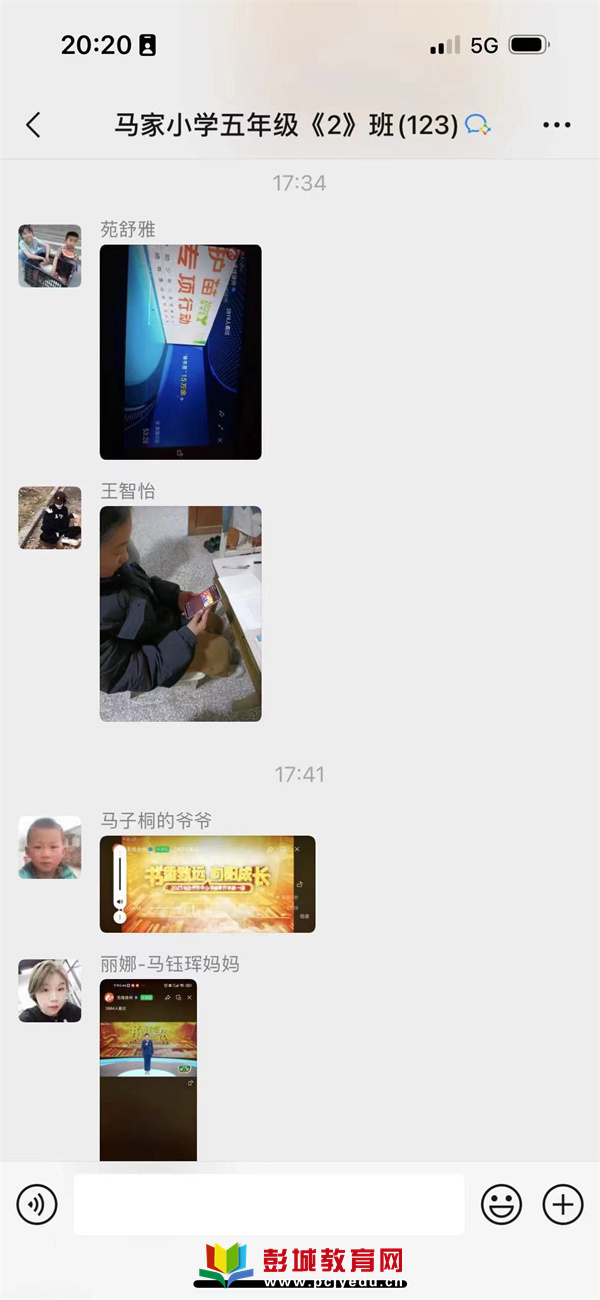Open 王智怡's profile avatar
The height and width of the screenshot is (1300, 600).
tap(50, 517)
